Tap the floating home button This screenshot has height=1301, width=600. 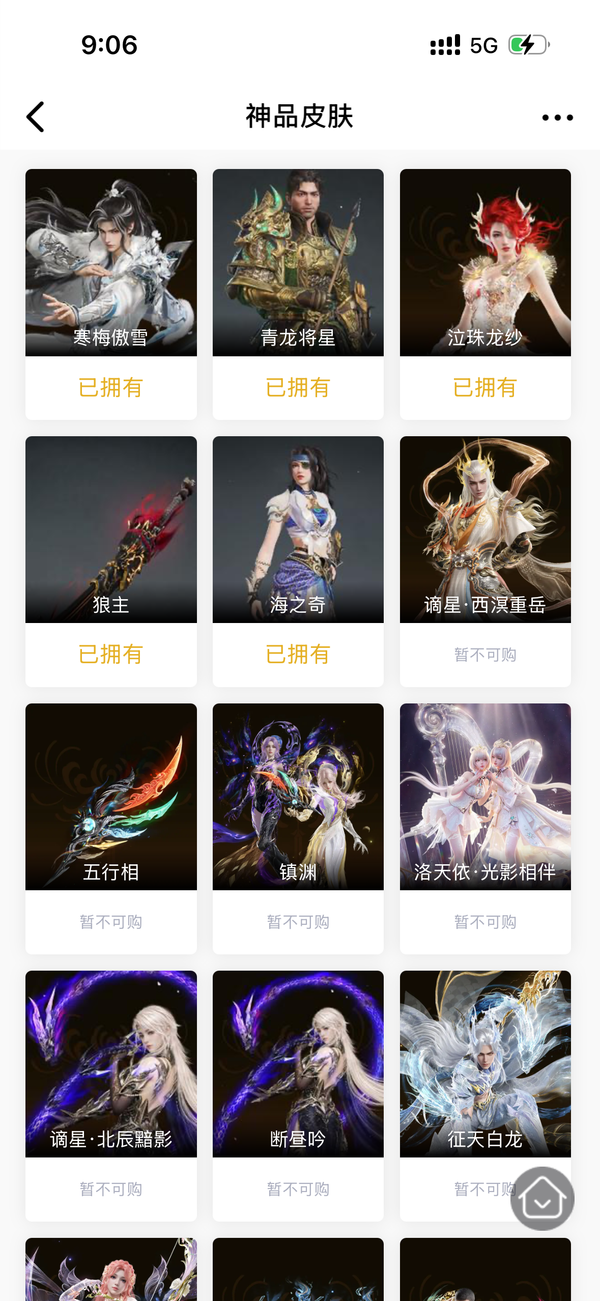pyautogui.click(x=542, y=1198)
